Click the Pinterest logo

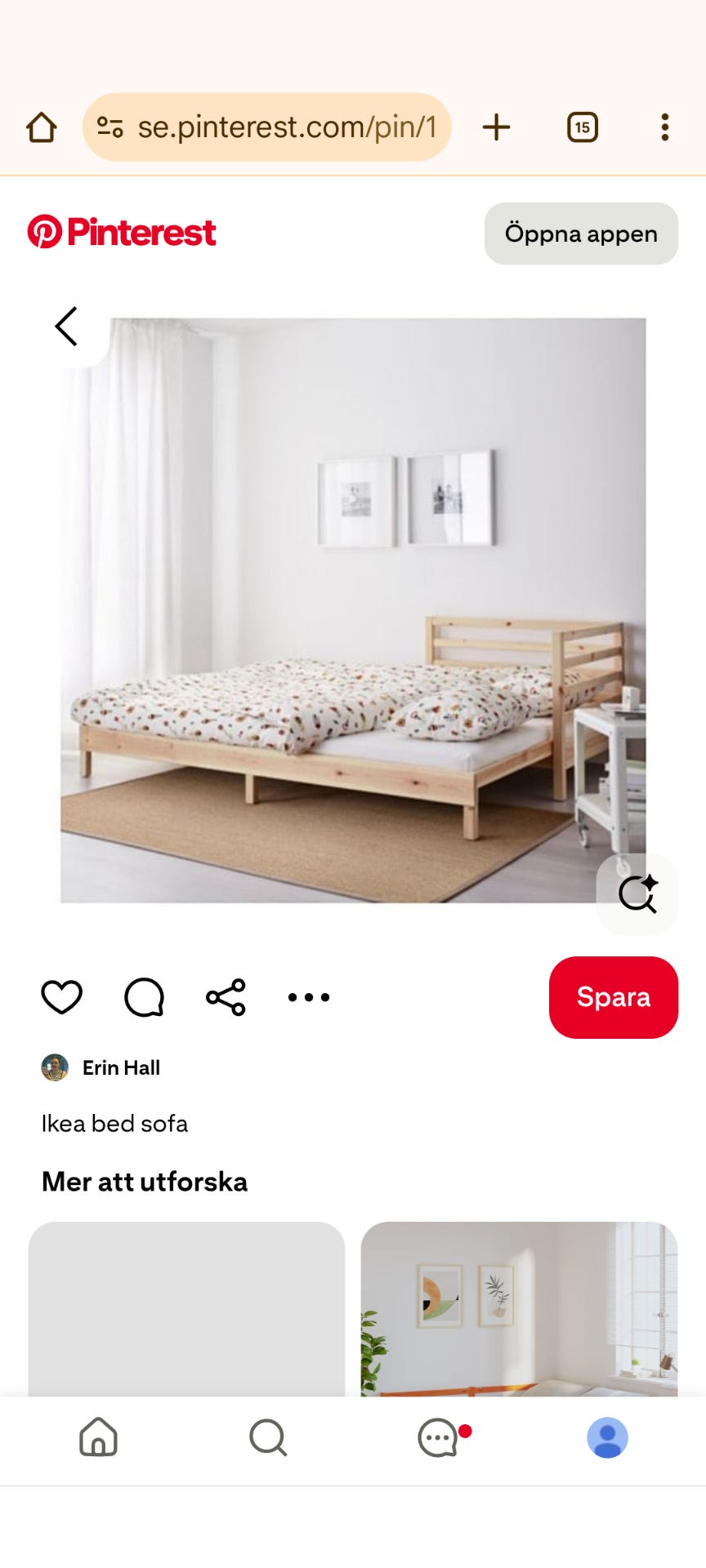pyautogui.click(x=121, y=233)
